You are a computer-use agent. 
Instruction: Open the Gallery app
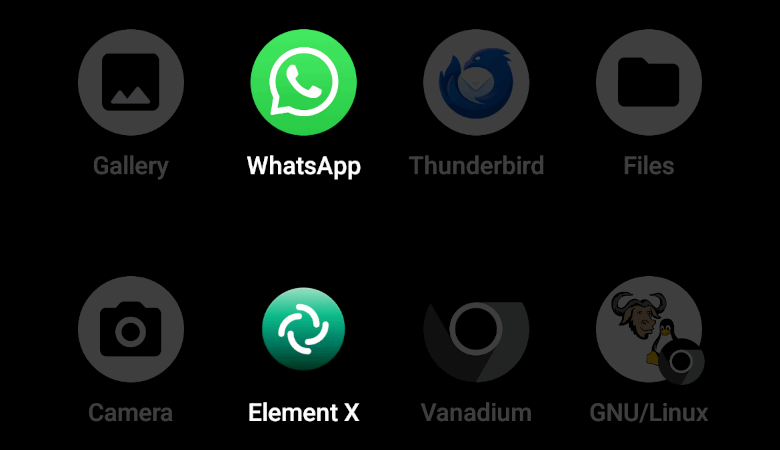(x=131, y=82)
